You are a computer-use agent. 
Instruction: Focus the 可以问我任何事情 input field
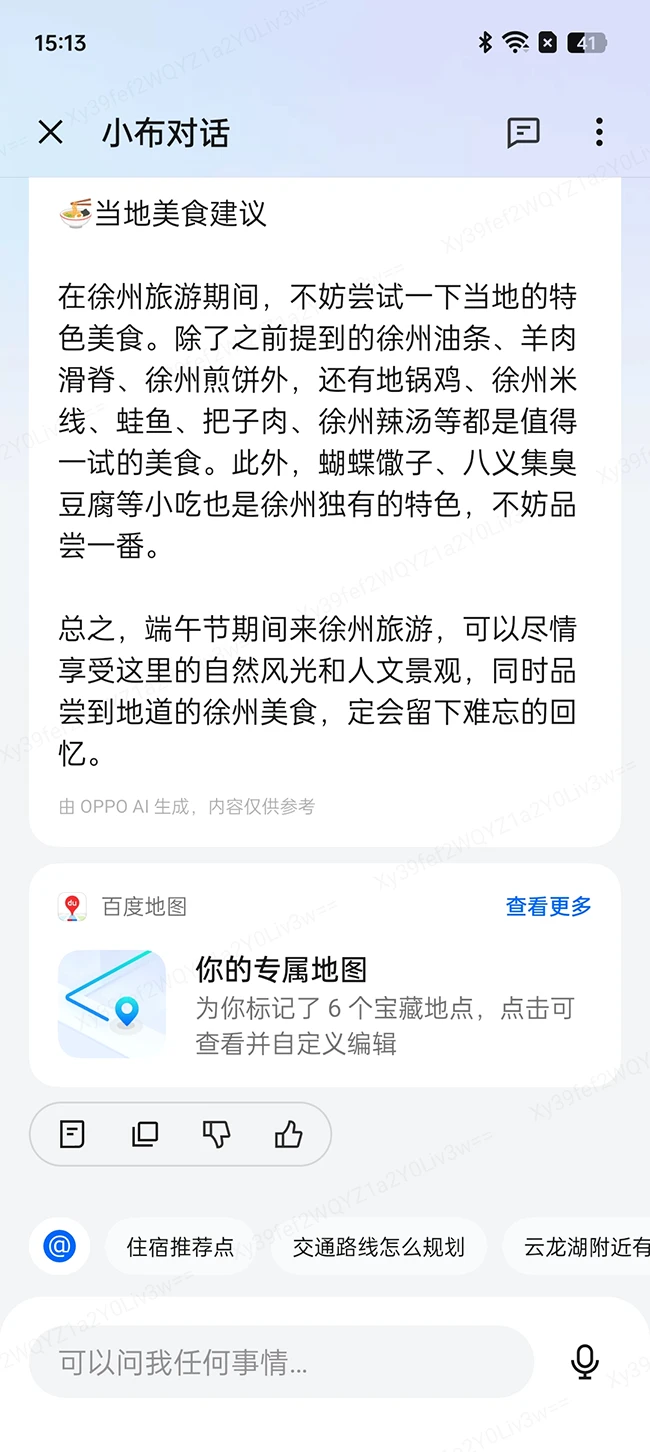280,1362
